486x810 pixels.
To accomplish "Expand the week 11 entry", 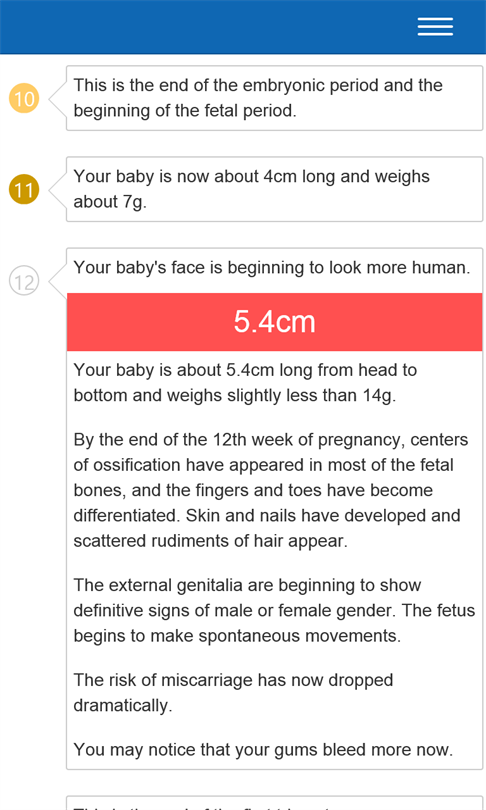I will [24, 190].
